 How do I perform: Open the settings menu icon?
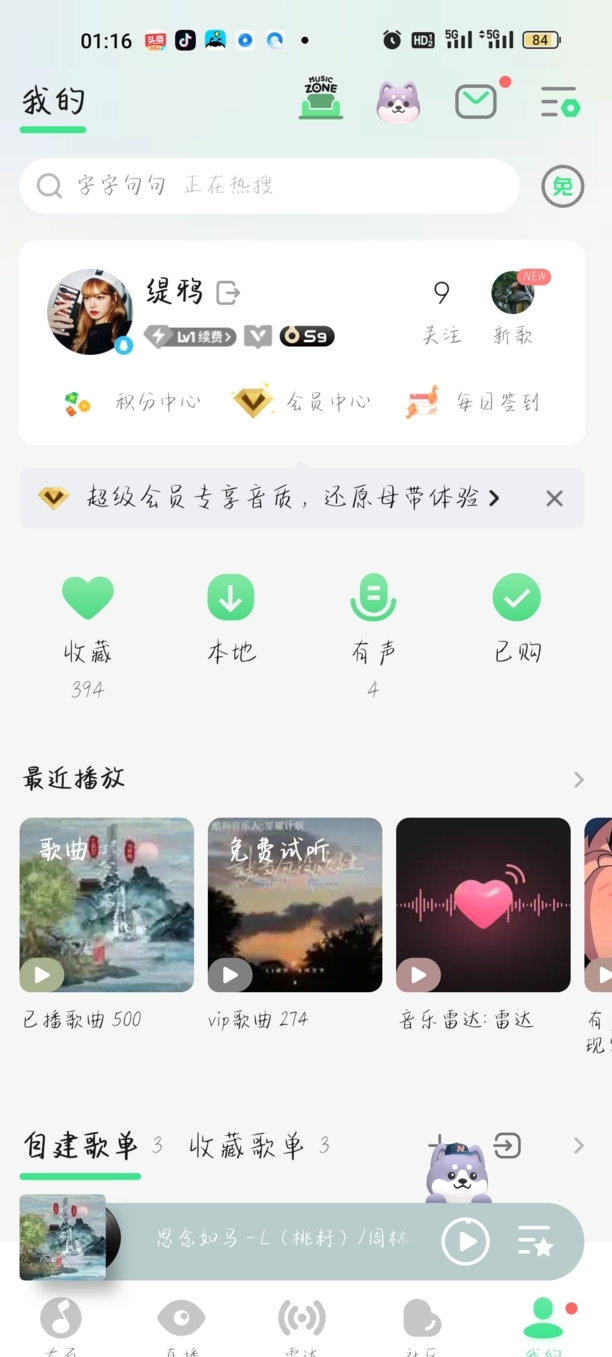[x=559, y=102]
